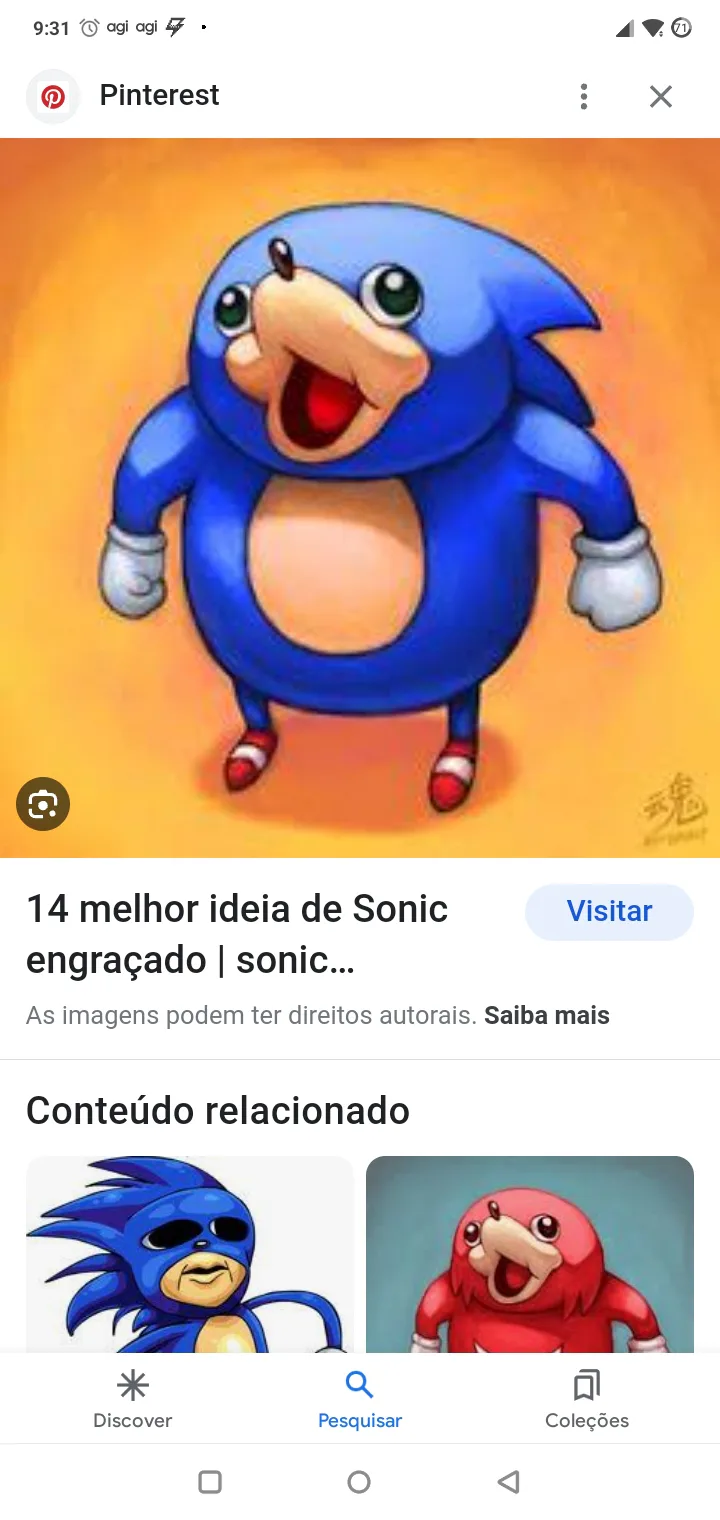Open the Saiba mais link

pyautogui.click(x=547, y=1016)
